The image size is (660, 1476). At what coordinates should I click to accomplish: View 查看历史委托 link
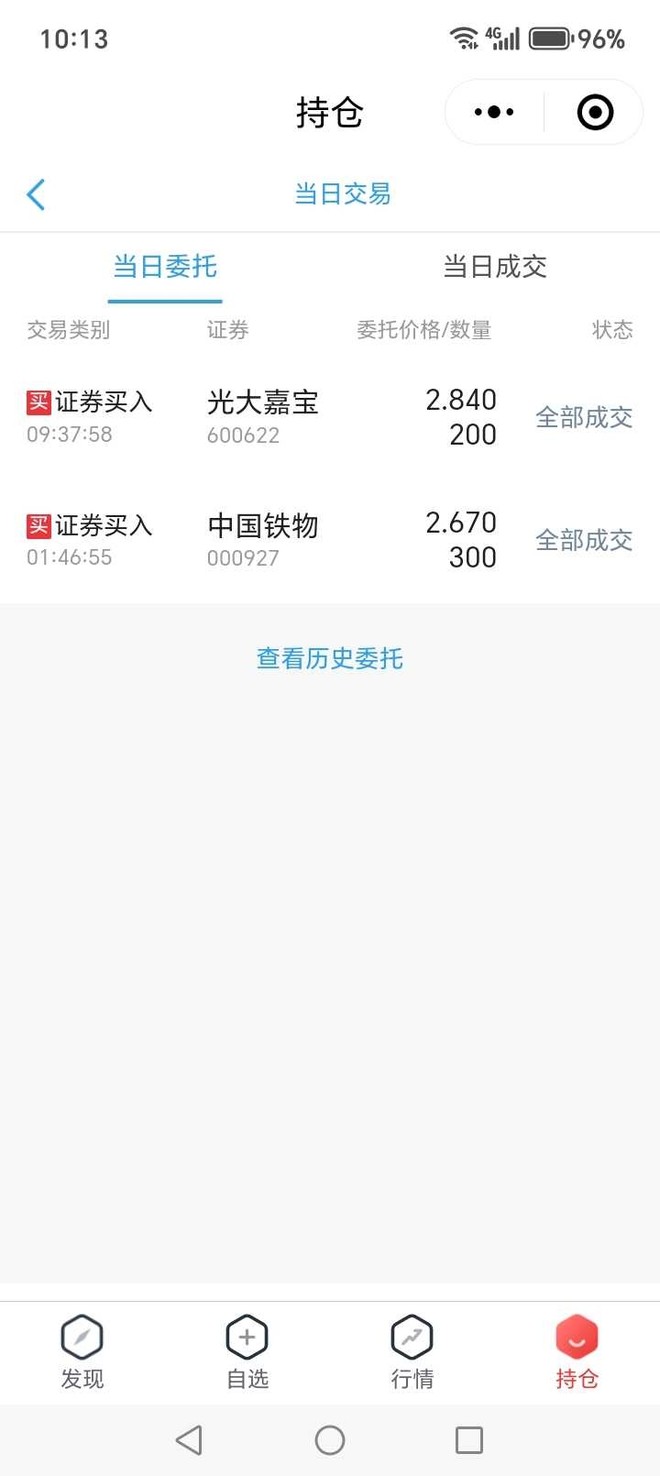point(330,658)
